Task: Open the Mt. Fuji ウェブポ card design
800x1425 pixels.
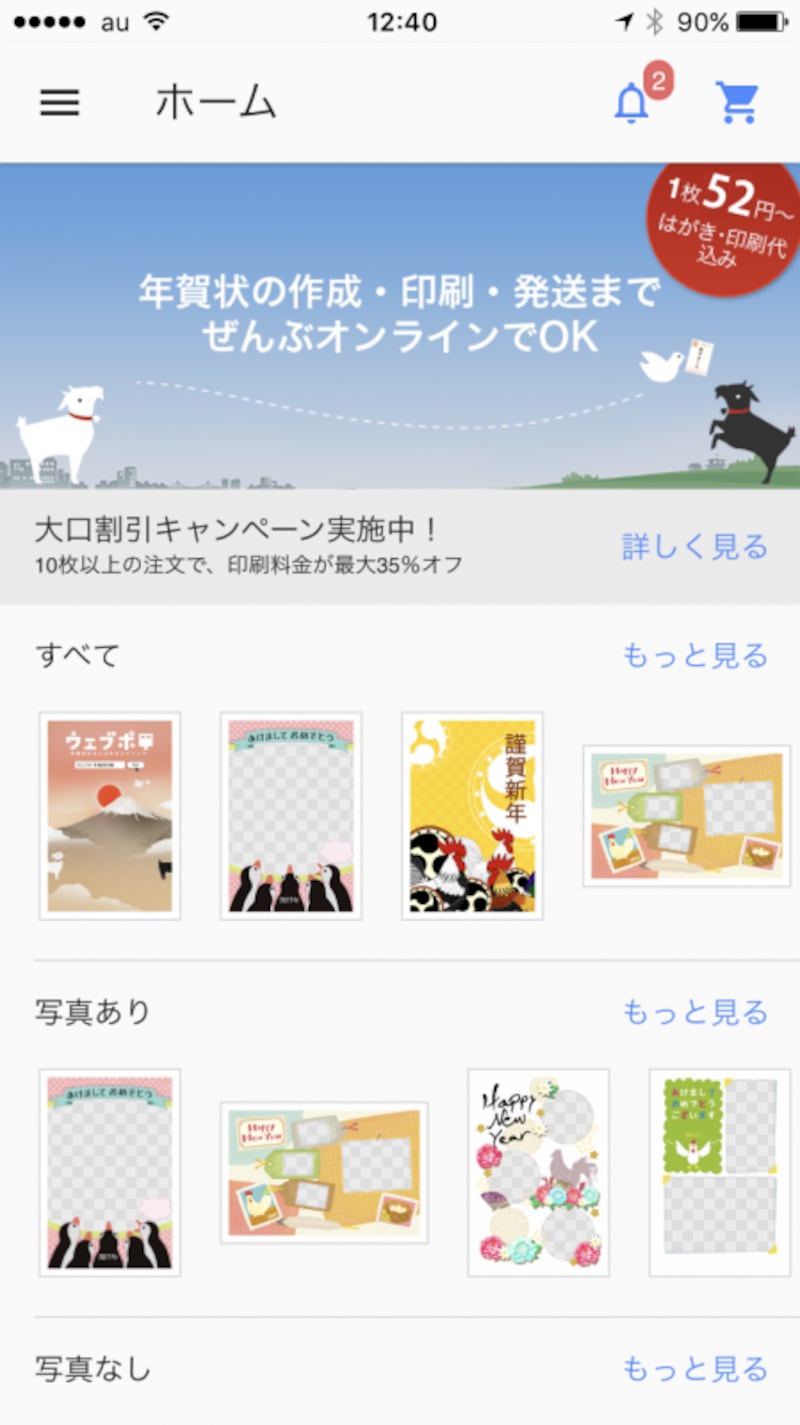Action: pyautogui.click(x=110, y=816)
